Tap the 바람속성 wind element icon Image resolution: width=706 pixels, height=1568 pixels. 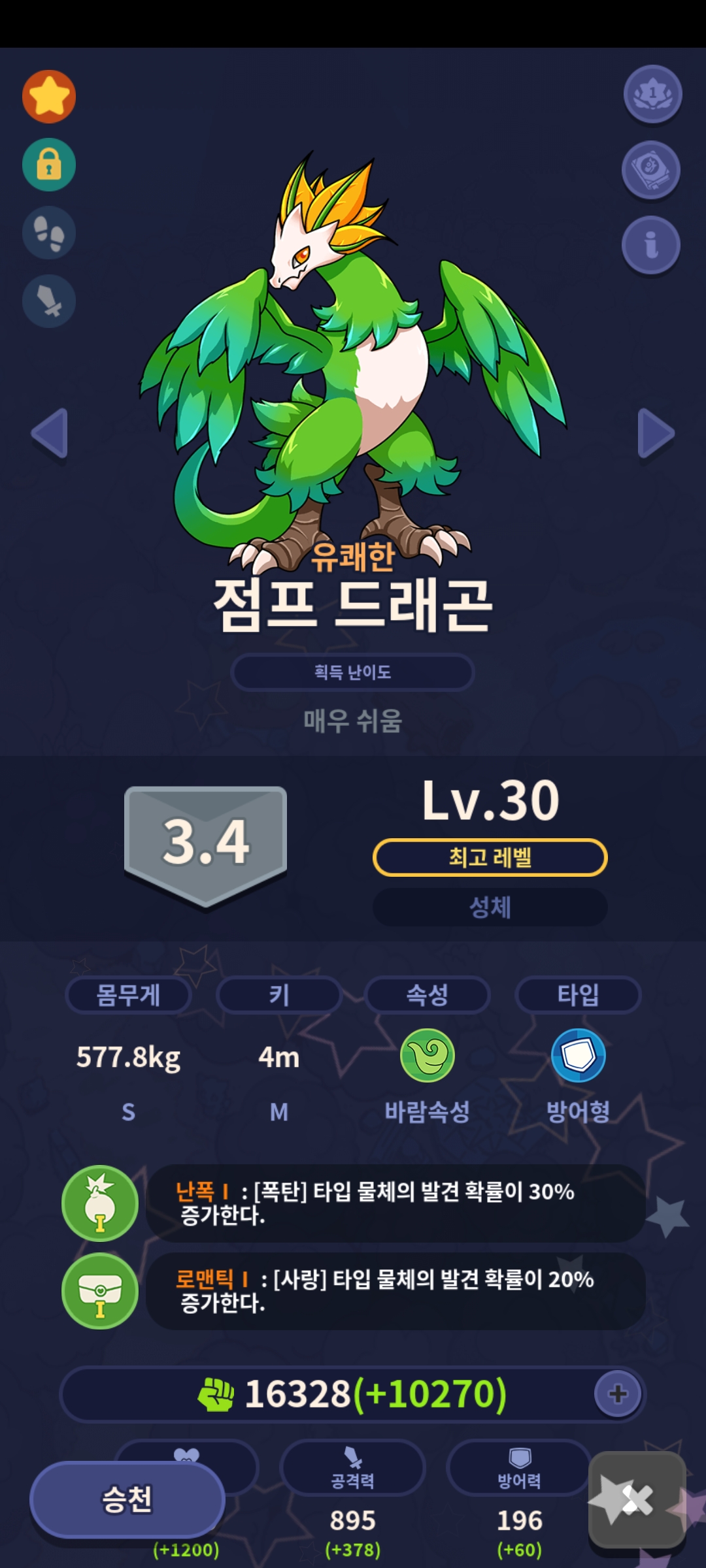click(x=428, y=1056)
